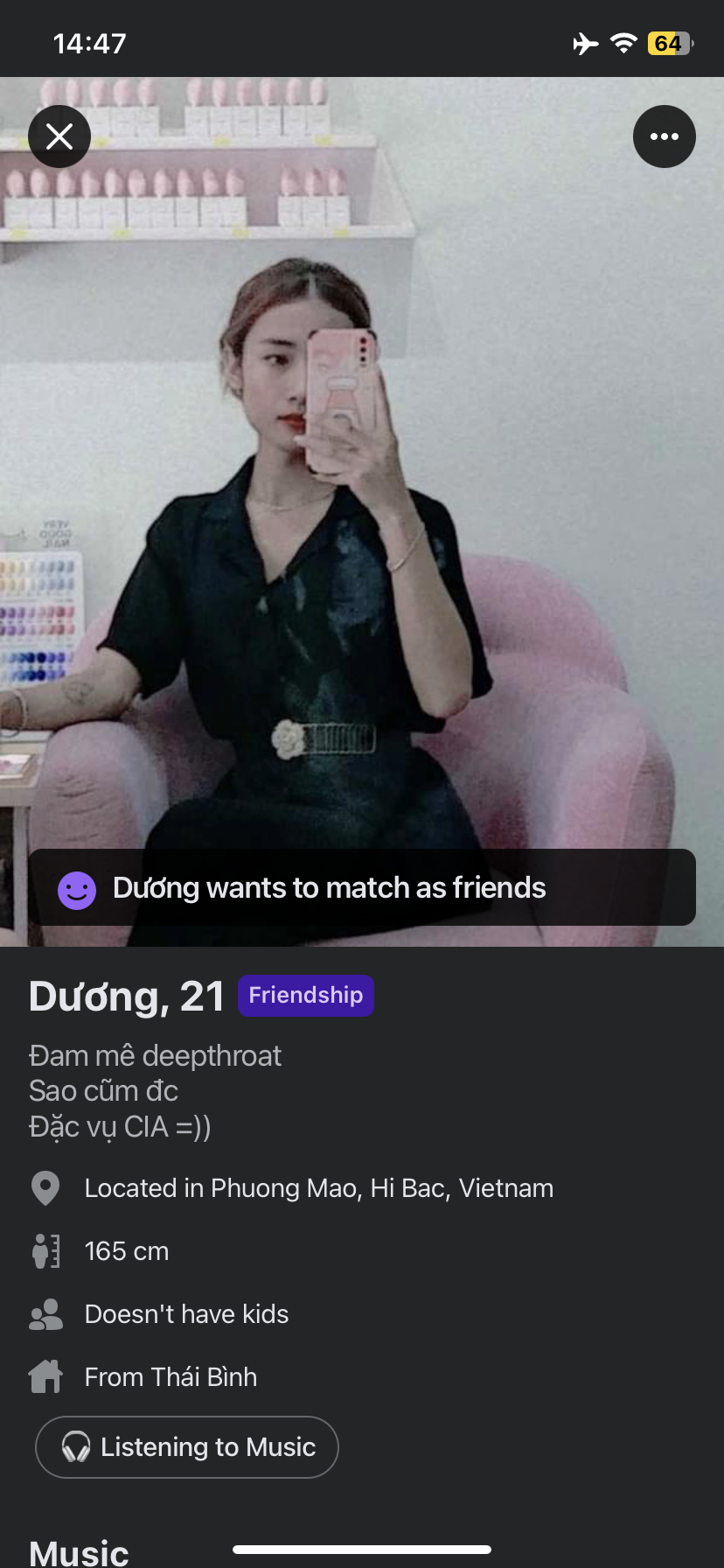Tap the Listening to Music interest chip
Screen dimensions: 724x1568
pyautogui.click(x=187, y=1447)
